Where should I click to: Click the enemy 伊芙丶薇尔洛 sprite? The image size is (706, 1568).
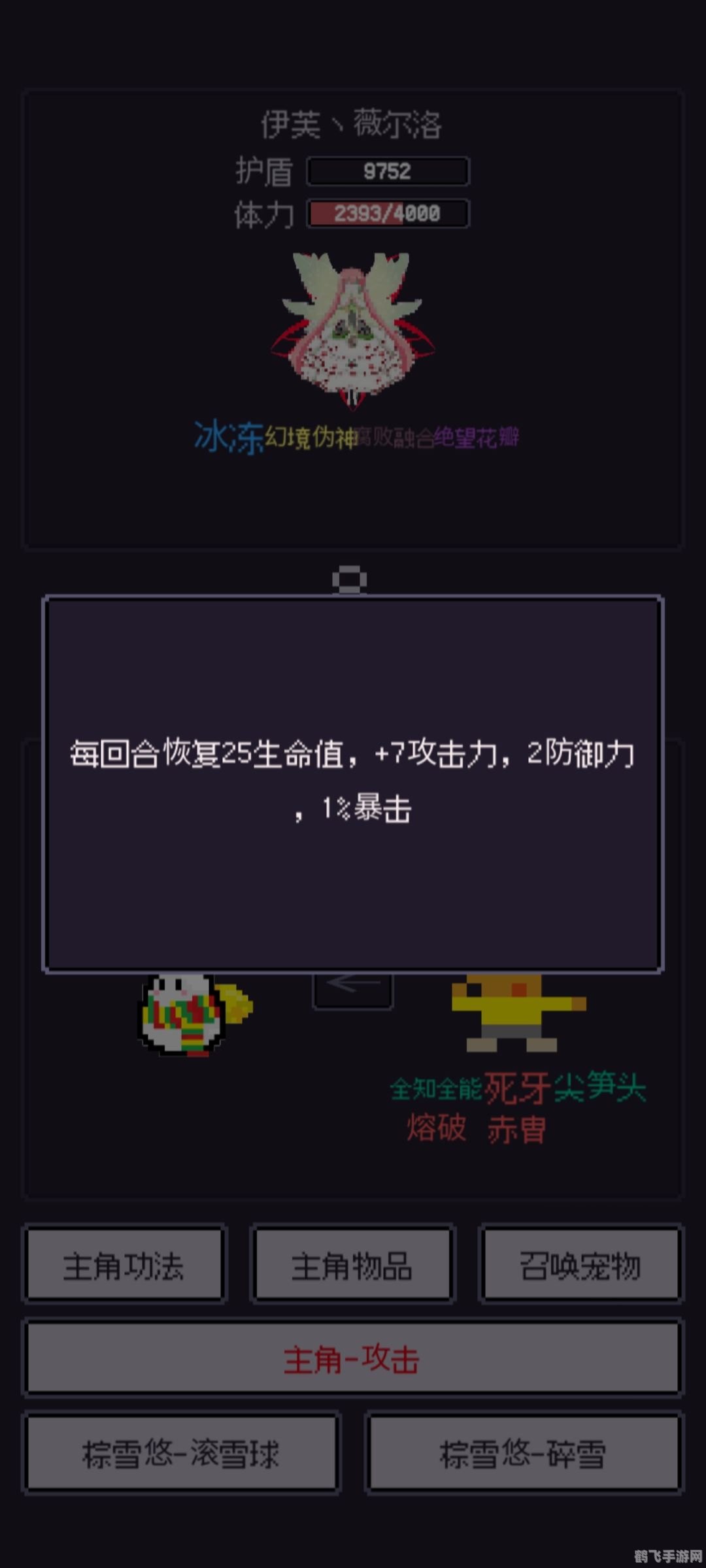coord(353,333)
